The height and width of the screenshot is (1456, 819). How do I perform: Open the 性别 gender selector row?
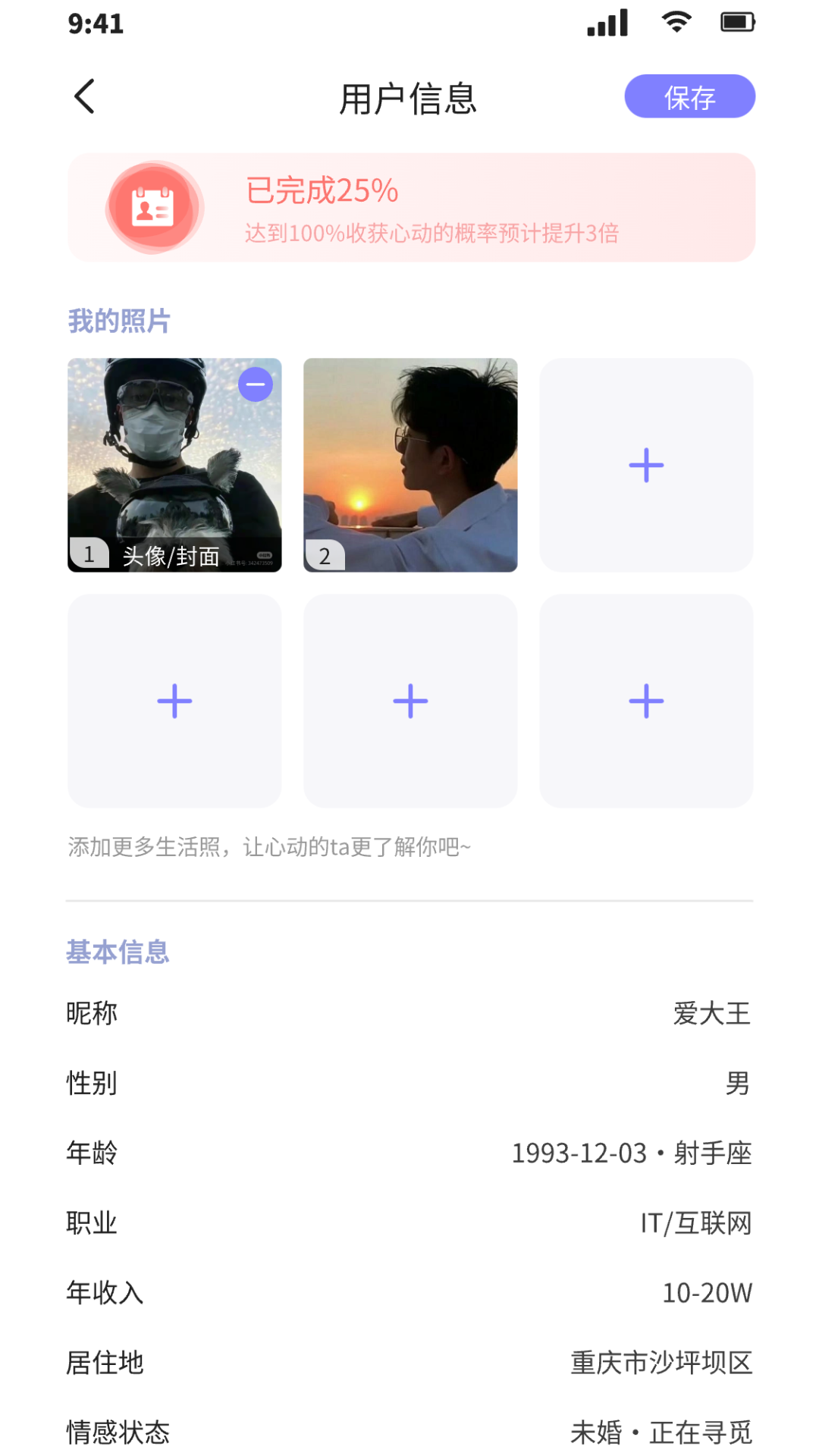point(409,1083)
